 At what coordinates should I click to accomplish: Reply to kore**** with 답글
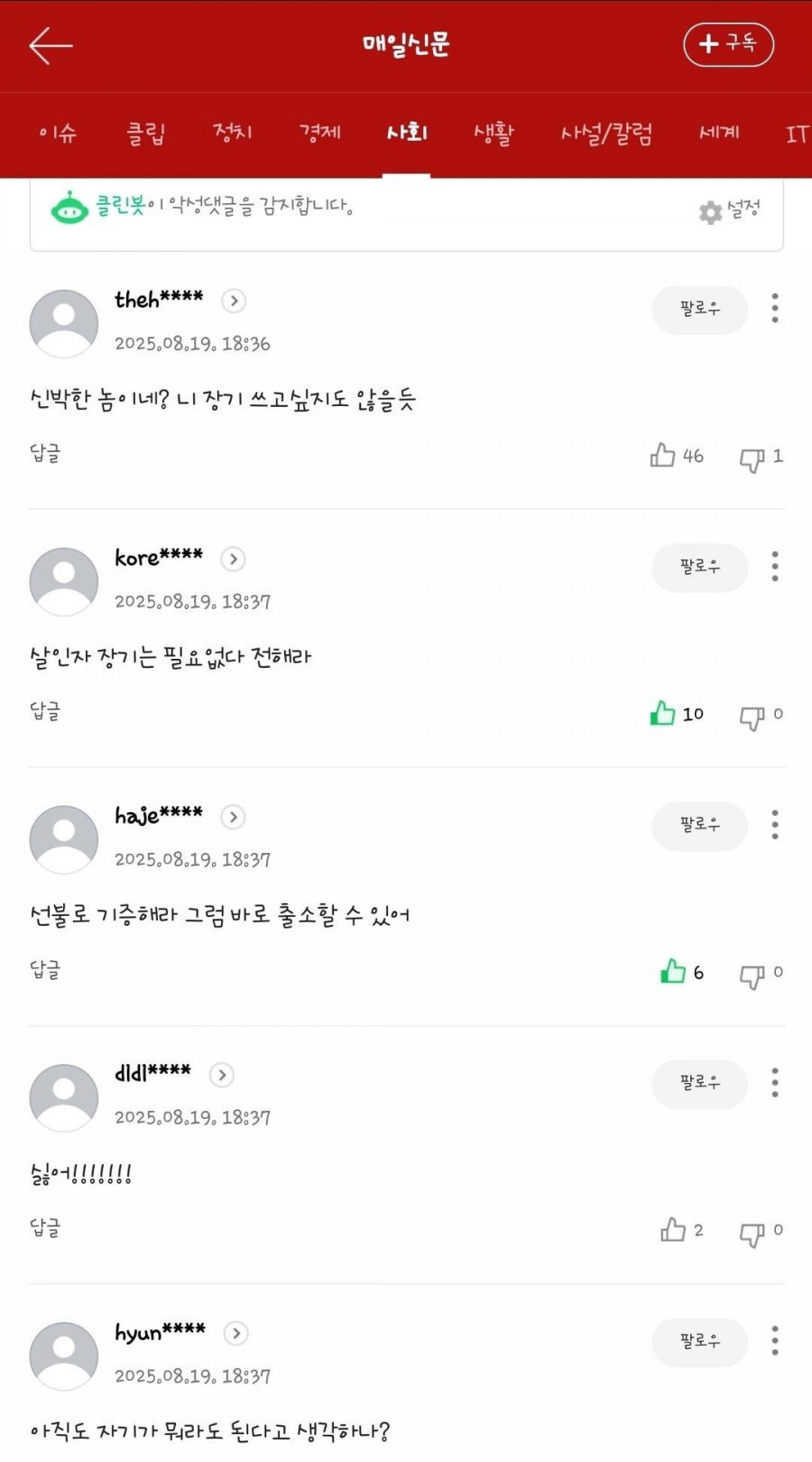click(x=45, y=711)
